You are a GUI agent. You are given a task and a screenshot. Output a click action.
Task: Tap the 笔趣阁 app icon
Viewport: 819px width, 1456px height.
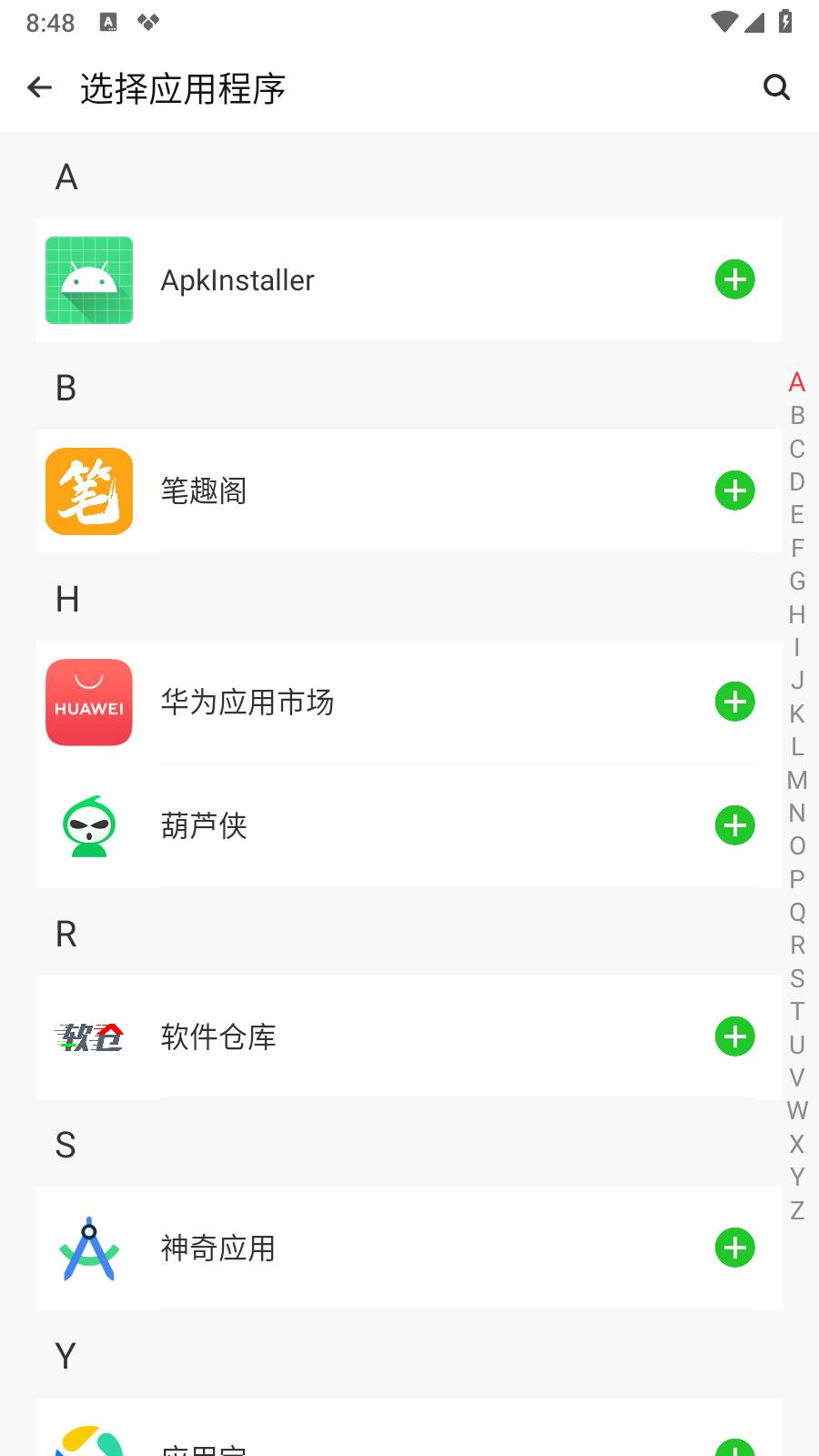[x=88, y=490]
